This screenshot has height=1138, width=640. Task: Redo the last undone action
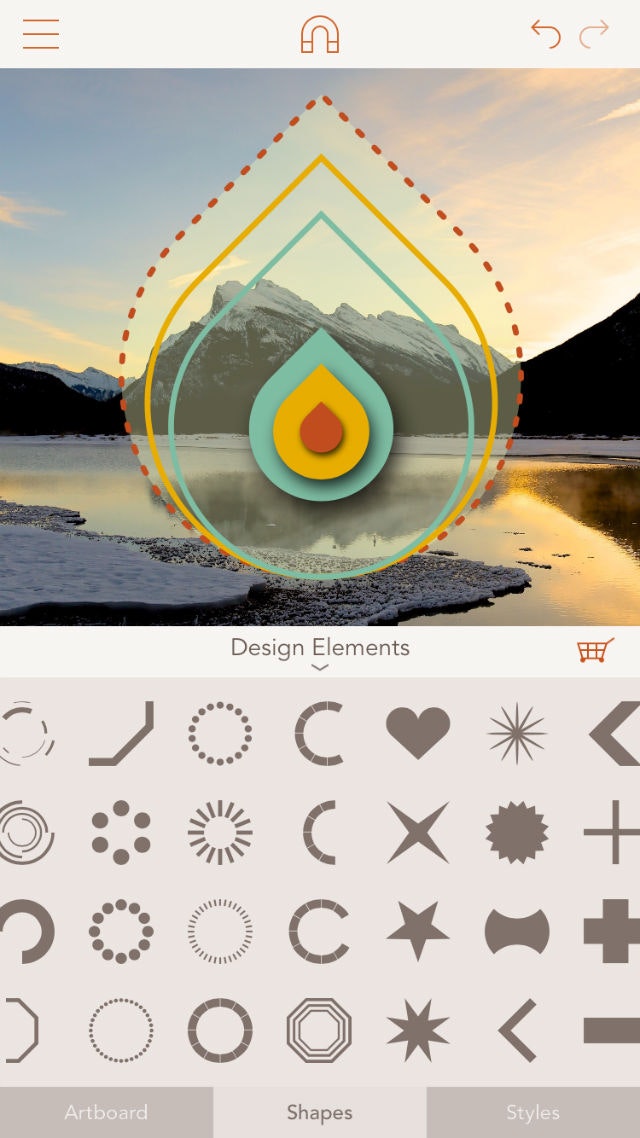point(594,33)
